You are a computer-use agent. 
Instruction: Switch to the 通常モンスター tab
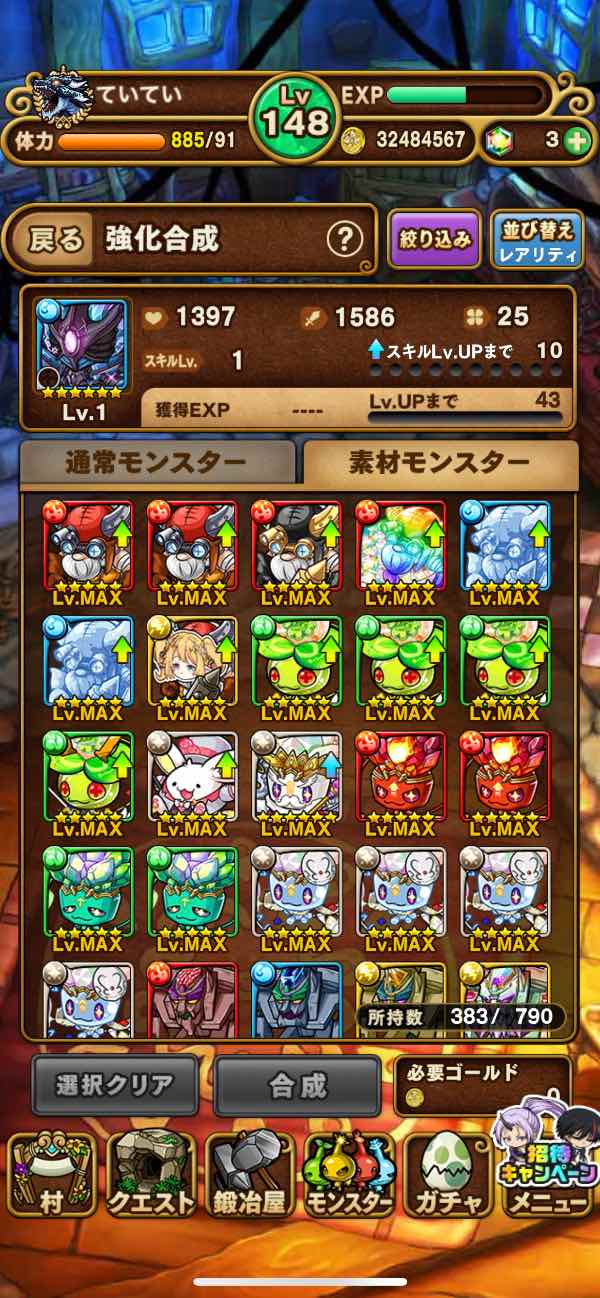click(157, 463)
